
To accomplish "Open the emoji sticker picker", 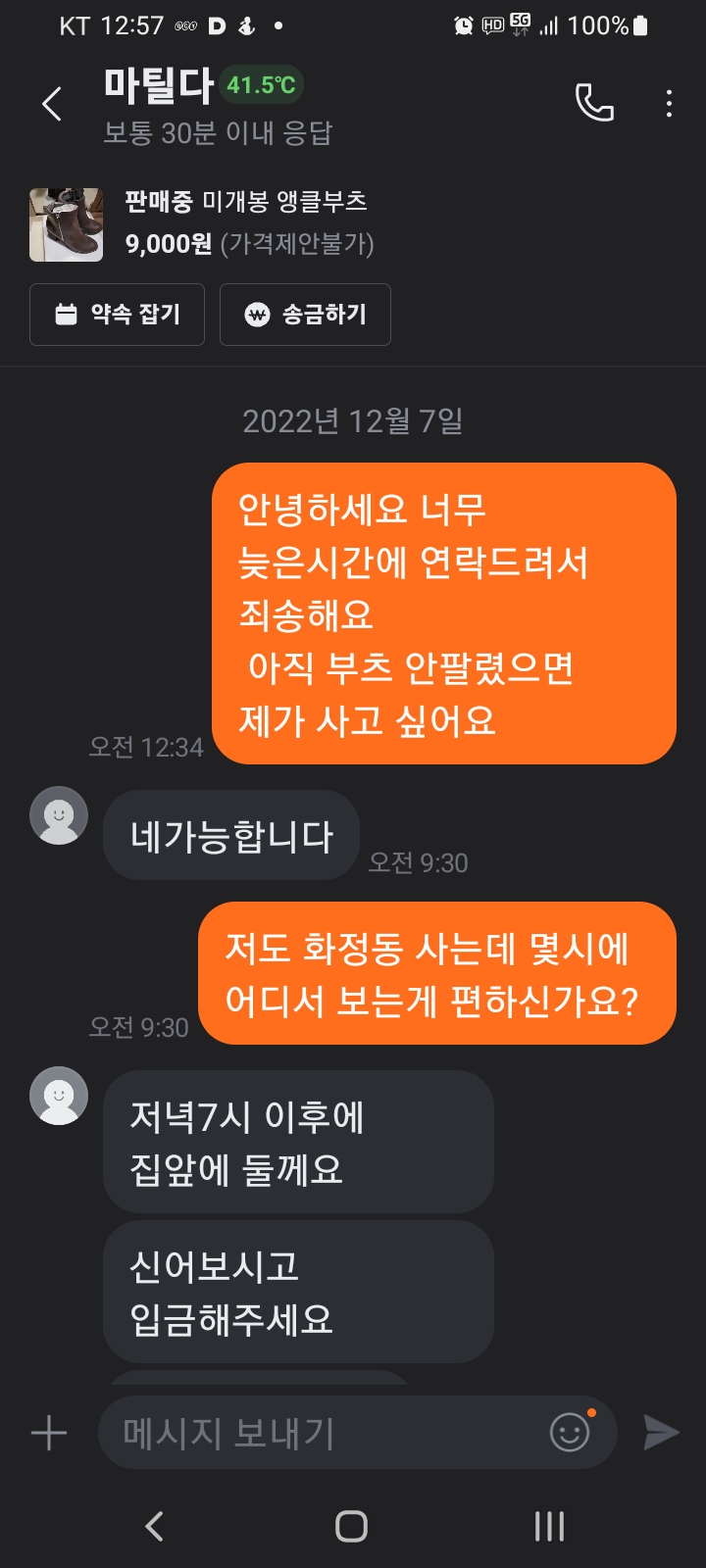I will tap(570, 1432).
